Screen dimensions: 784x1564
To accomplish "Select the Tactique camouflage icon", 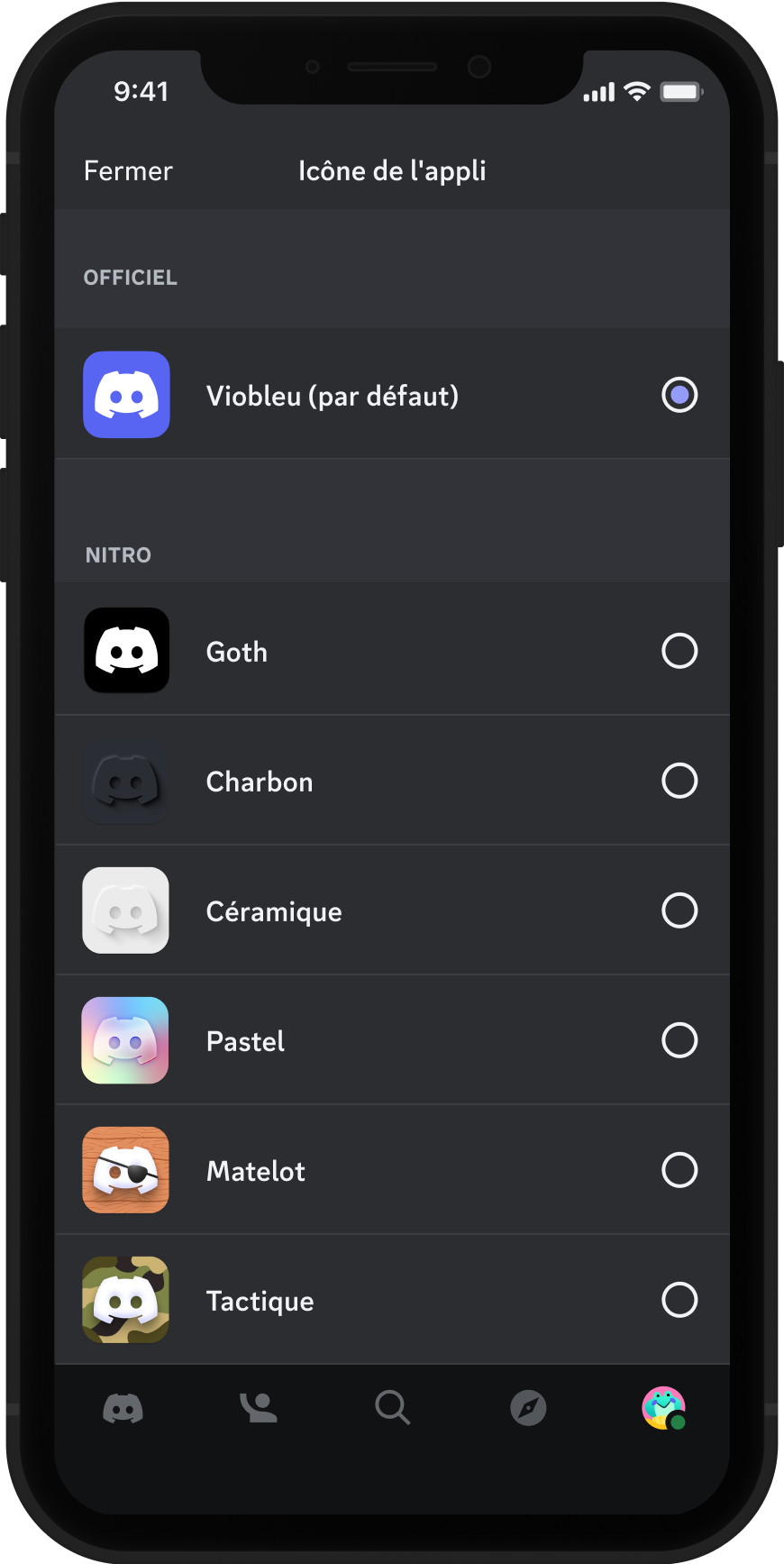I will [679, 1300].
